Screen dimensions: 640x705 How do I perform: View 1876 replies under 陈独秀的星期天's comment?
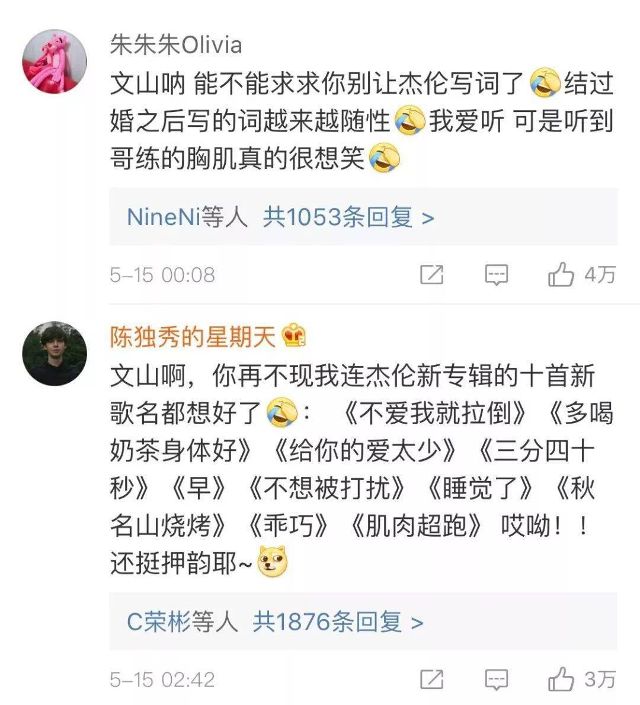tap(275, 622)
